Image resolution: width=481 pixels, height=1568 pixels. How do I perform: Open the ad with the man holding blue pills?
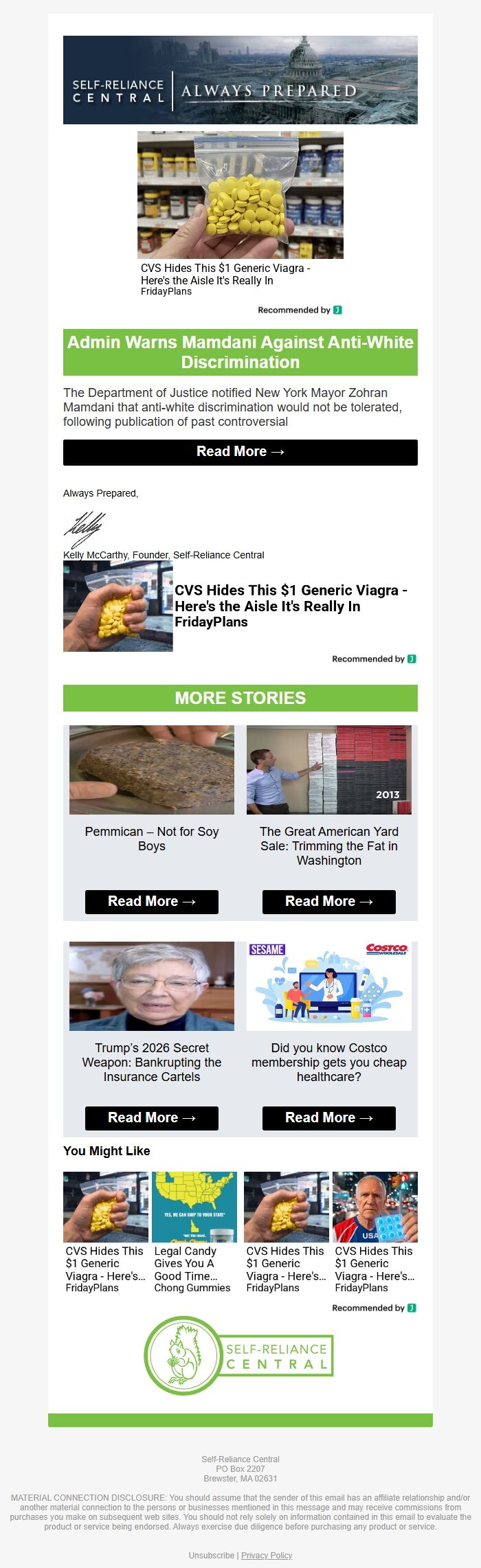tap(374, 1233)
